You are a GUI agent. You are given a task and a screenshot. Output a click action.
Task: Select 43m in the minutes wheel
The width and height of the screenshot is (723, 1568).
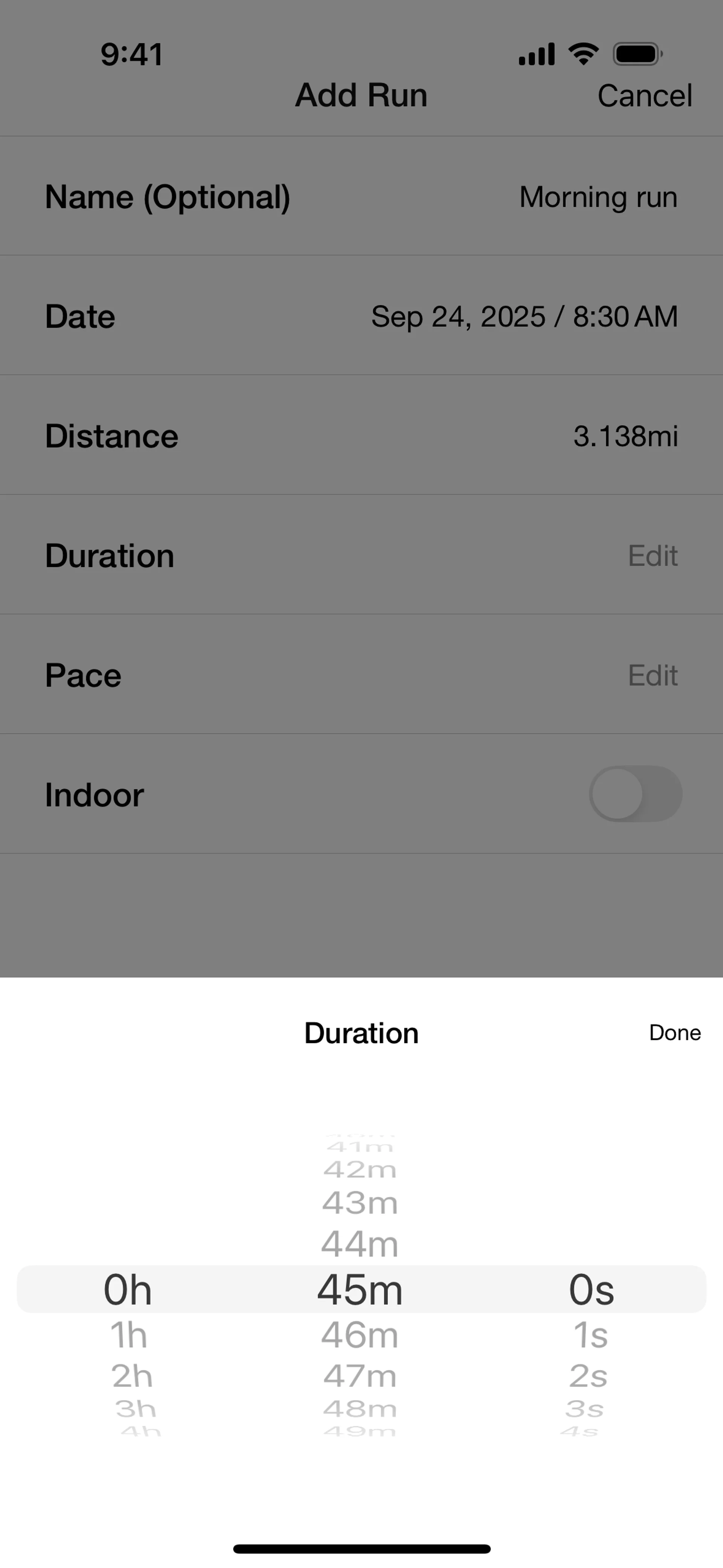click(x=360, y=1203)
